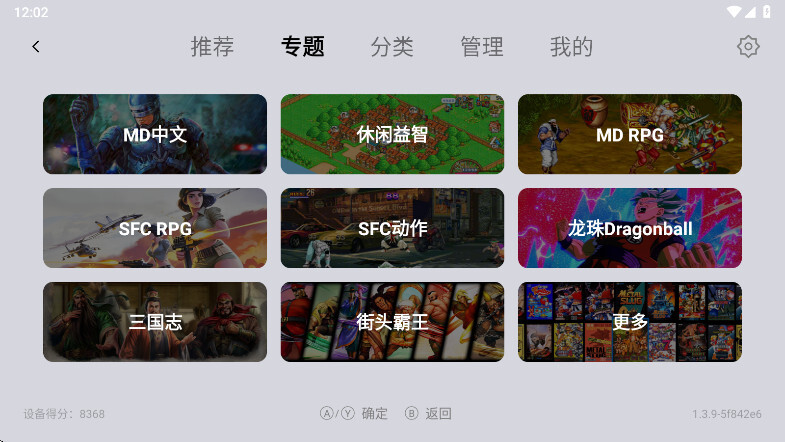
Task: Open the 休闲益智 collection card
Action: (x=392, y=134)
